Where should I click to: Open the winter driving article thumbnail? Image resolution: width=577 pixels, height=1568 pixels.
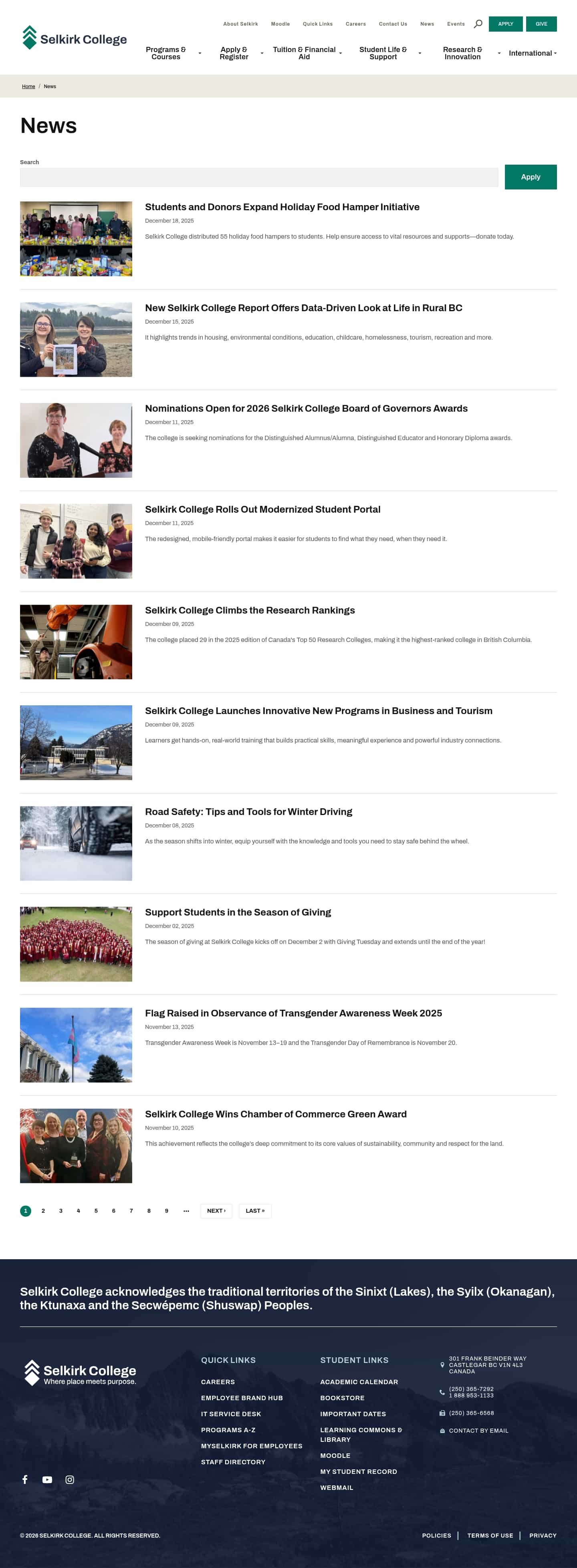tap(76, 843)
